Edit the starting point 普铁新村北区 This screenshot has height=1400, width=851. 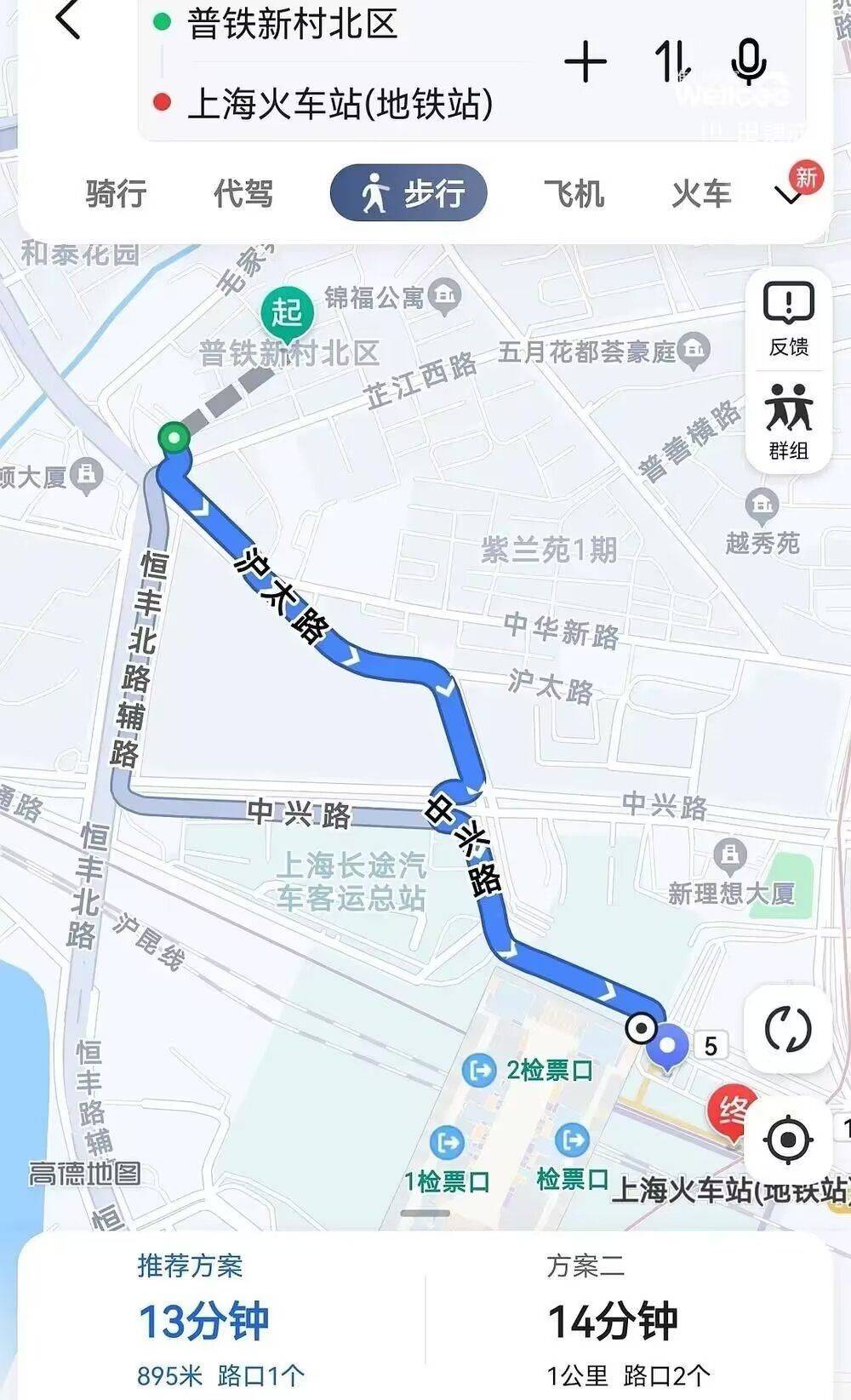[292, 23]
